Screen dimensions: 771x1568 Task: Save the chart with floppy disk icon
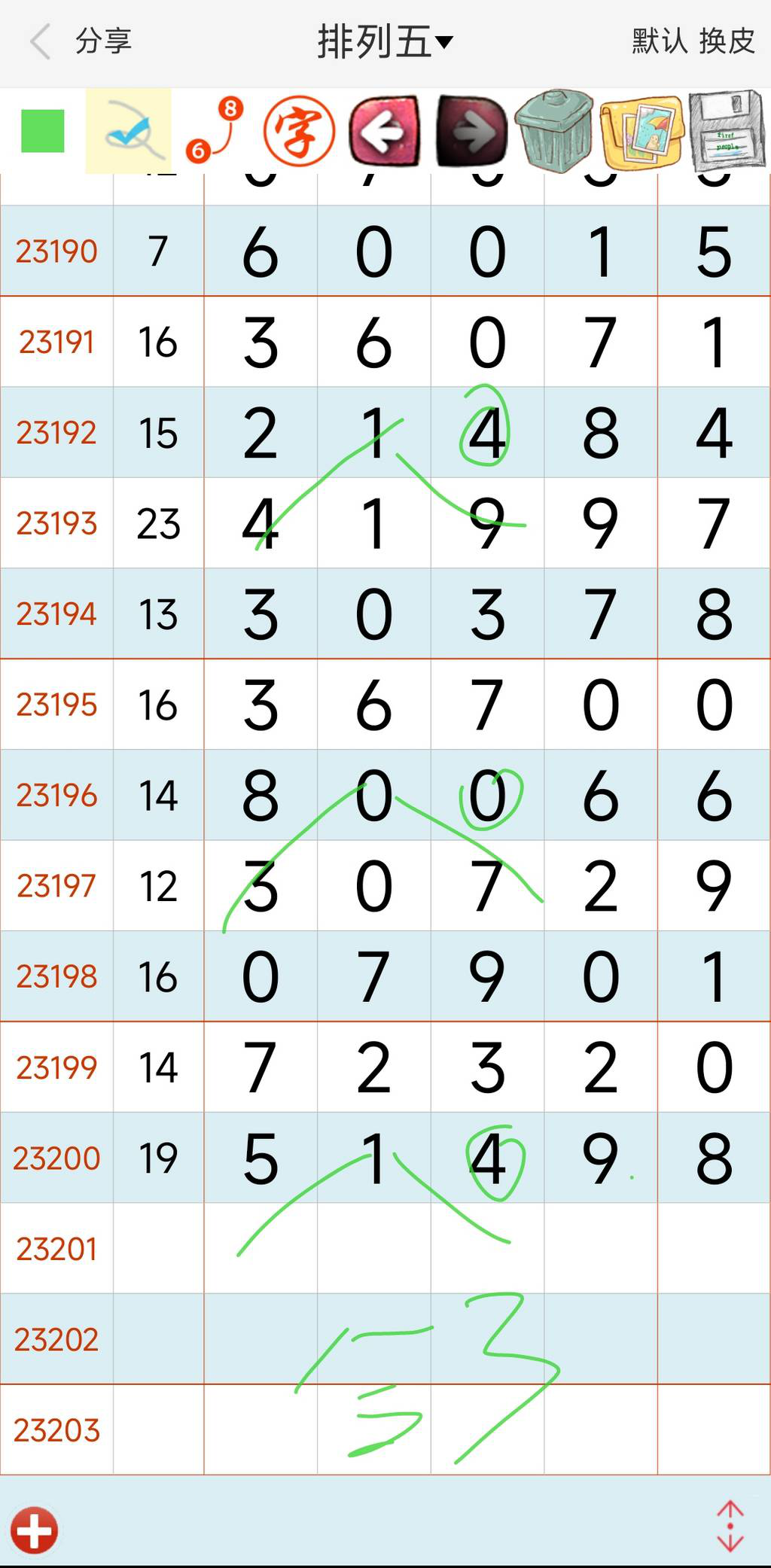click(727, 131)
